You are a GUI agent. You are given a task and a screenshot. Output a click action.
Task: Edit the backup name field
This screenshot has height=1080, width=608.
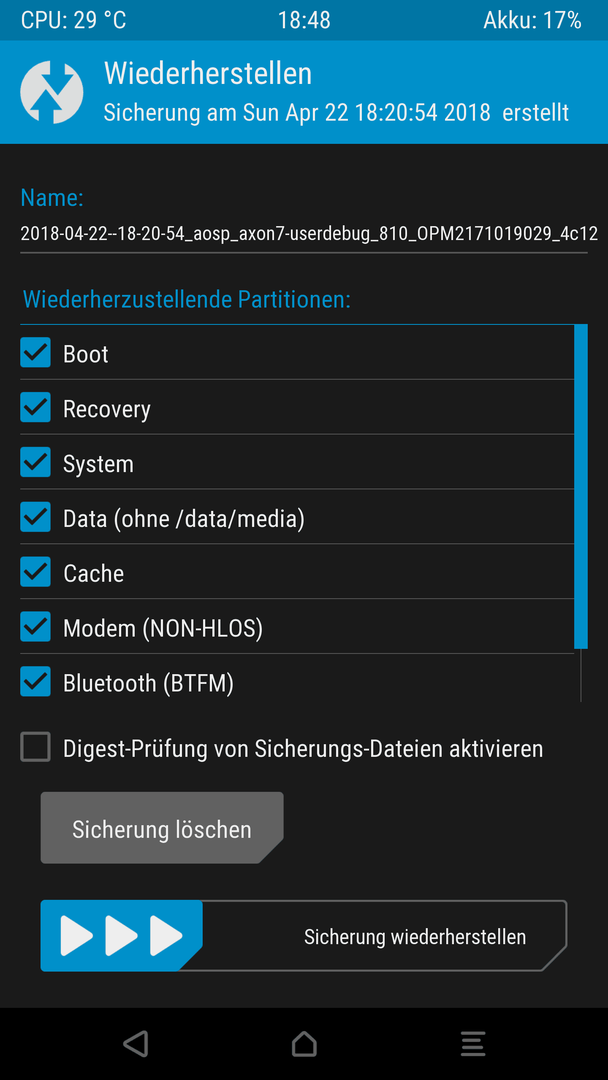304,234
